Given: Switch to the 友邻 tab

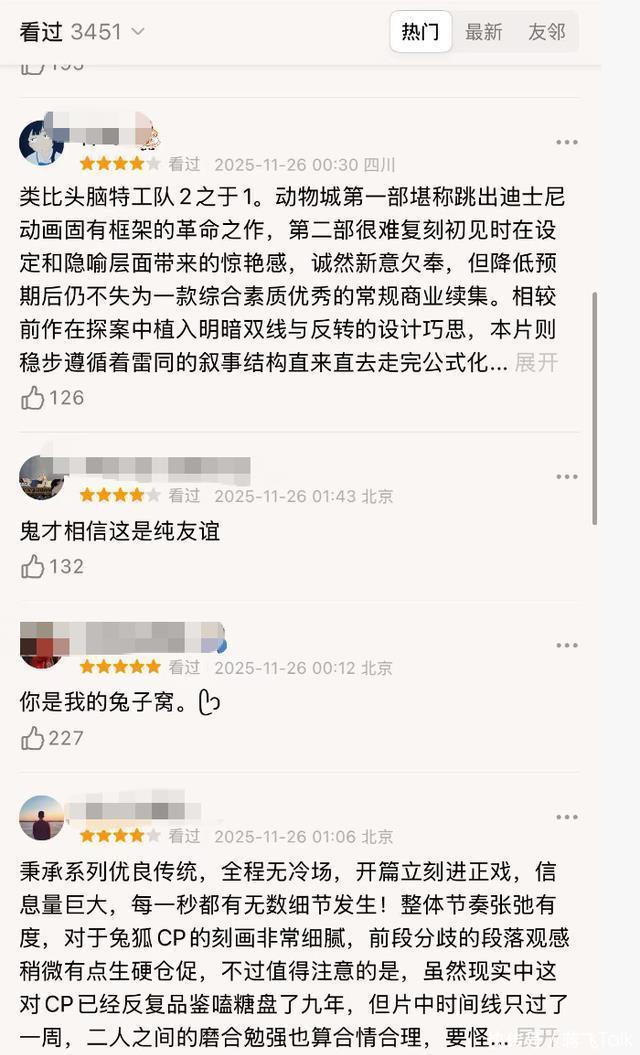Looking at the screenshot, I should click(546, 32).
